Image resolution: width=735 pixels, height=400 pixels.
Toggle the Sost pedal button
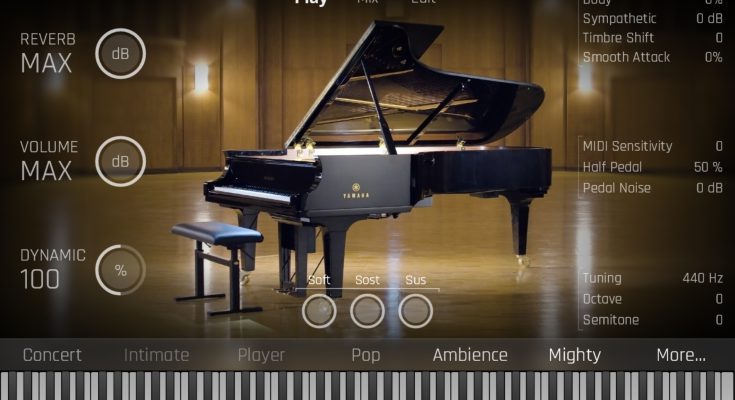[367, 311]
